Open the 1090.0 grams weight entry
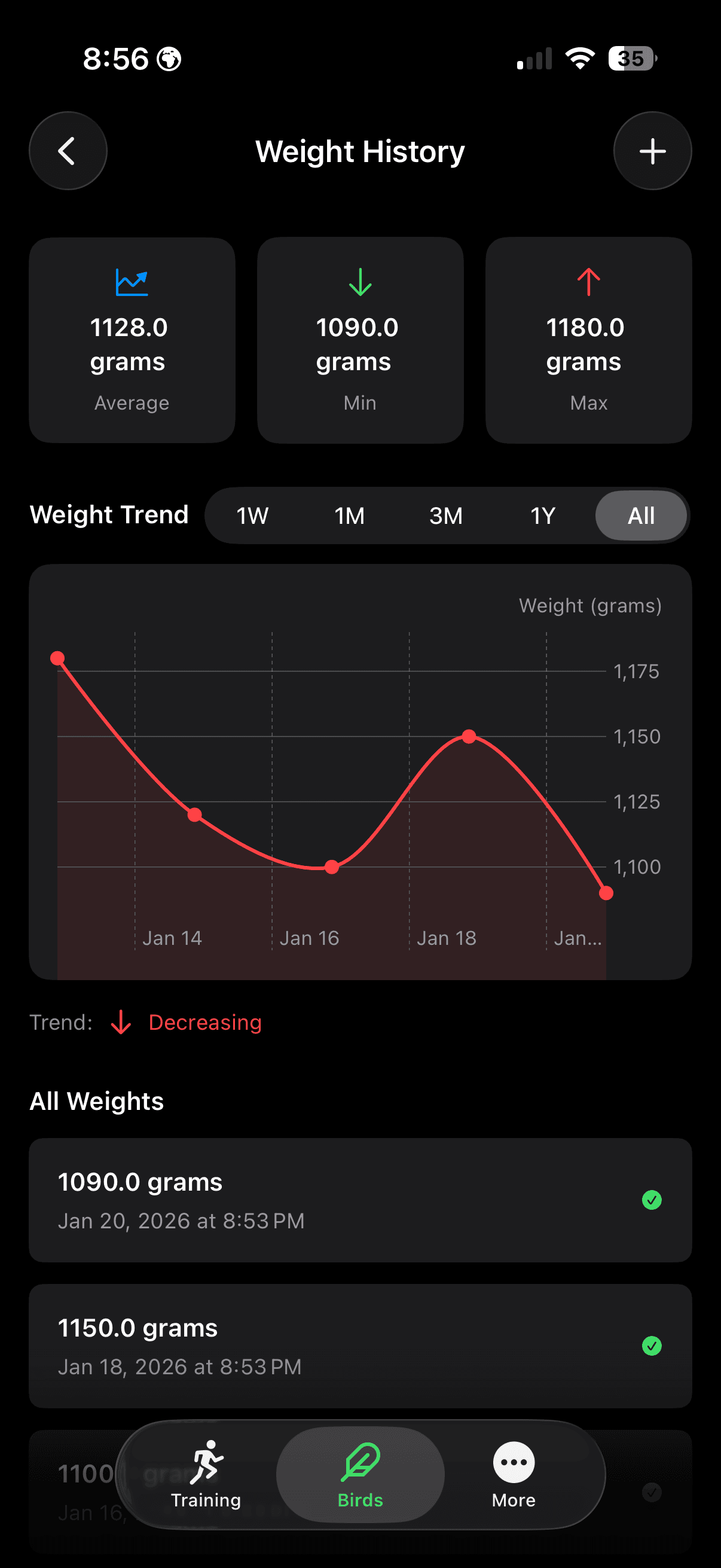Viewport: 721px width, 1568px height. 304,1200
